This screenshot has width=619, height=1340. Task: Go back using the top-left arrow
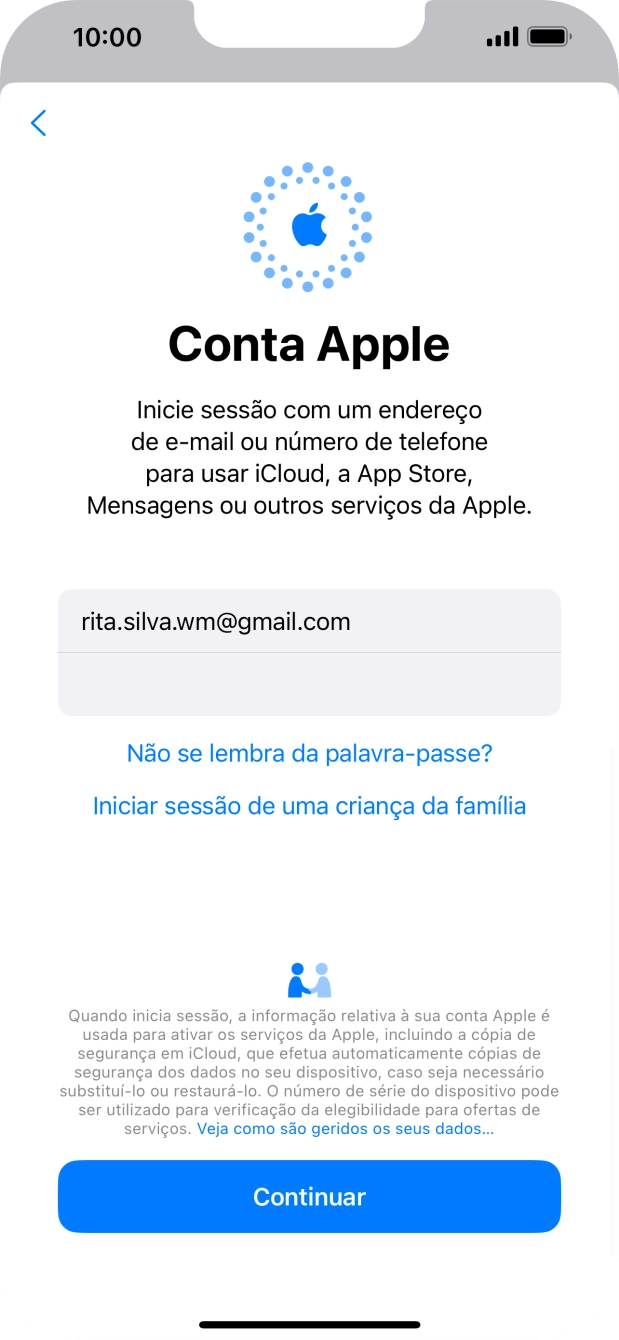click(38, 123)
